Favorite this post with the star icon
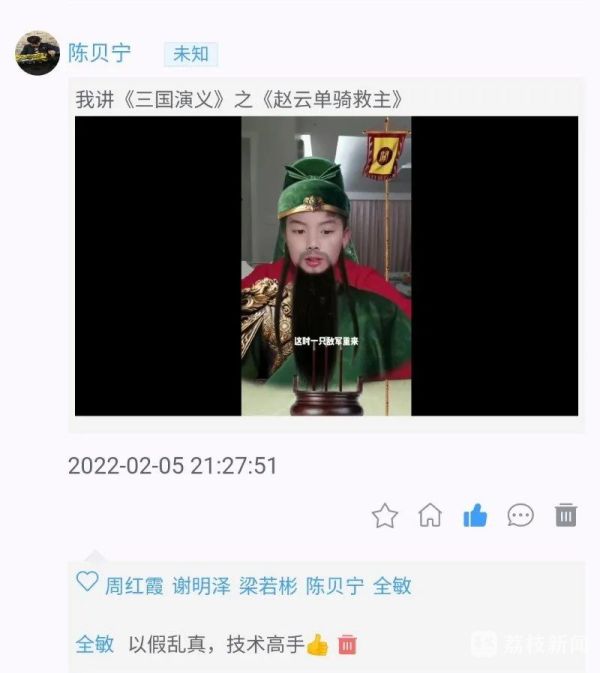 (384, 515)
